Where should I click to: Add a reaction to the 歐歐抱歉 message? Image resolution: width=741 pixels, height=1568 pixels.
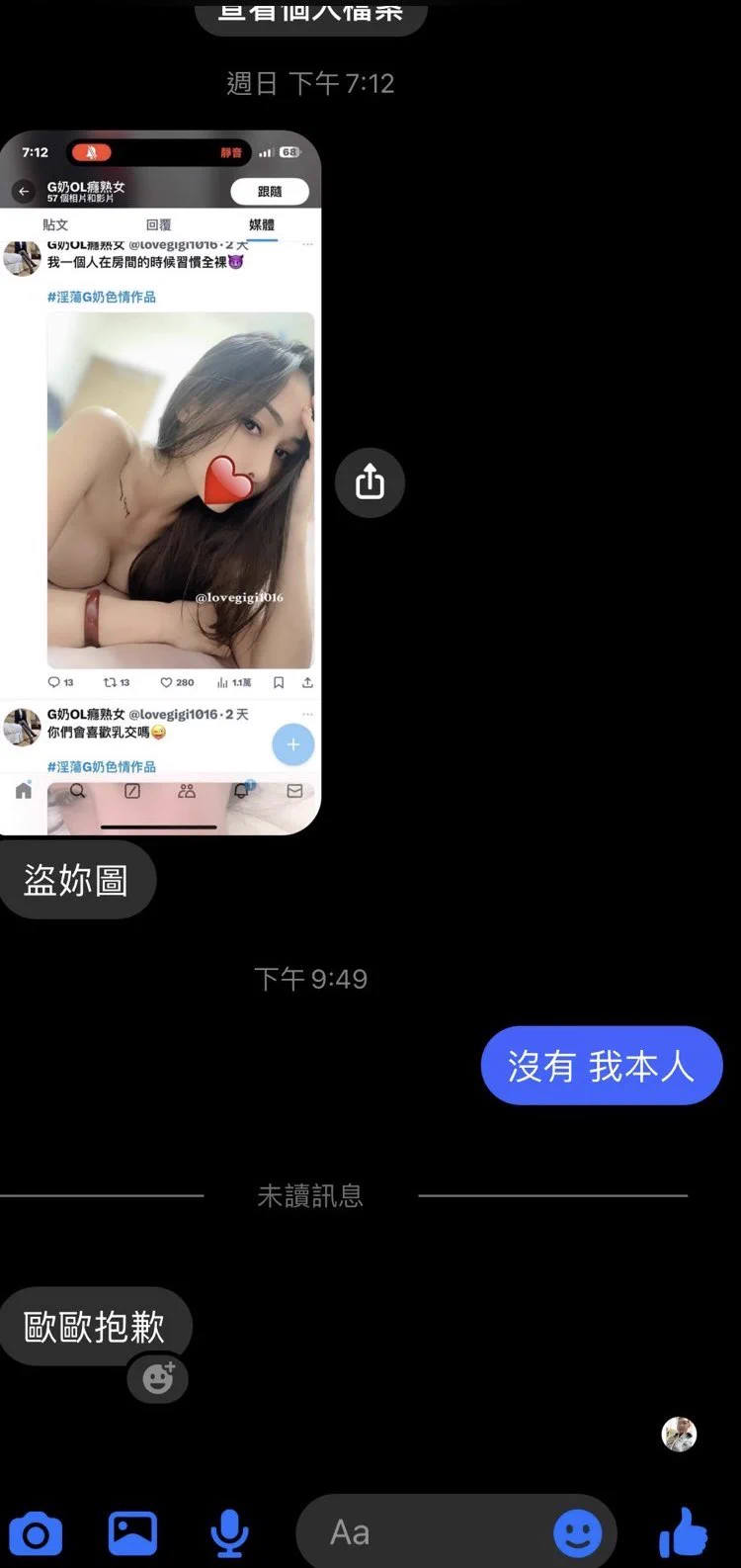(158, 1378)
